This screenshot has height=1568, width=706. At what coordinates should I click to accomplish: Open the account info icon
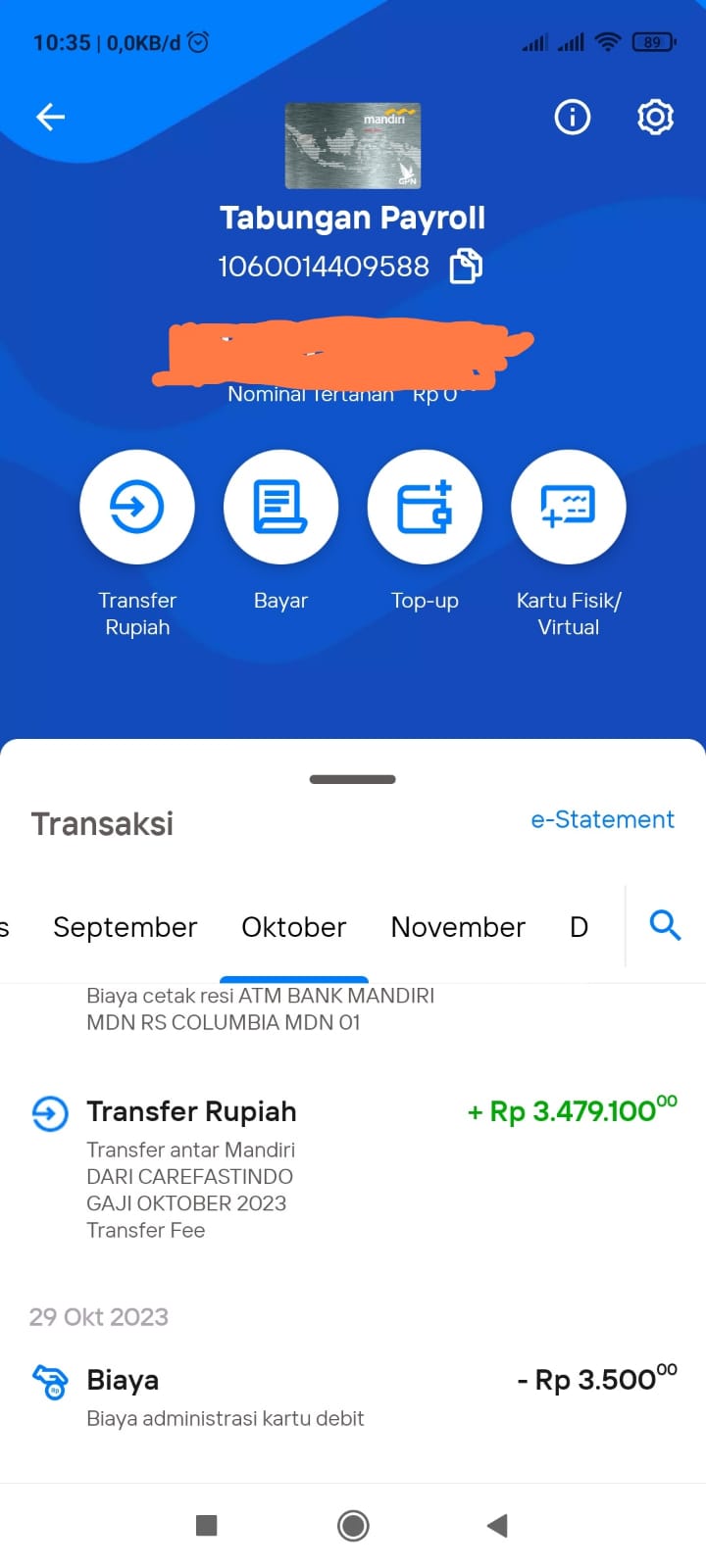573,118
